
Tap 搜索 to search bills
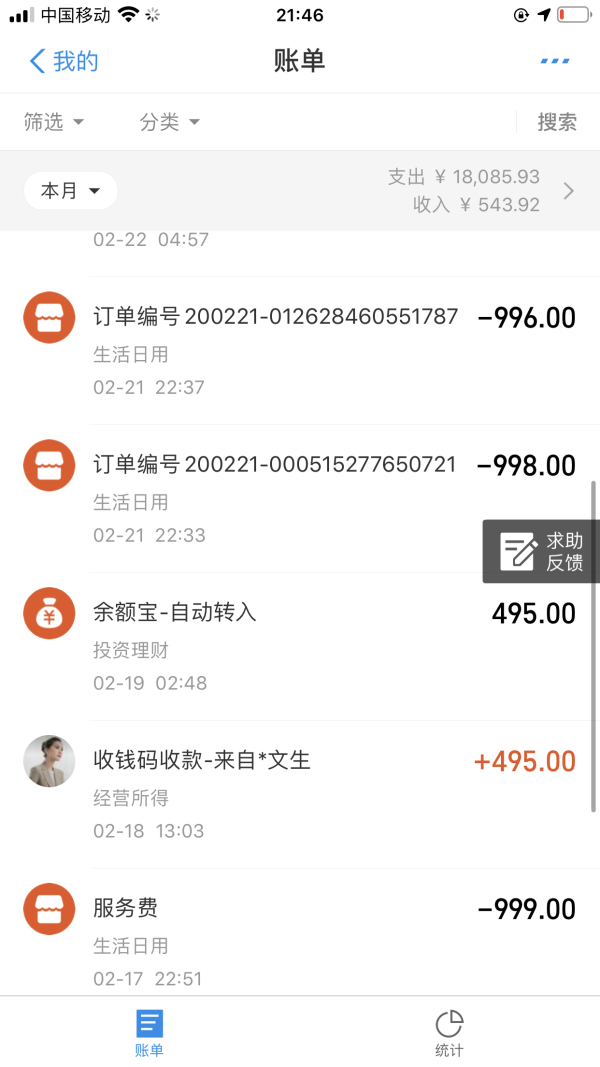[x=557, y=122]
